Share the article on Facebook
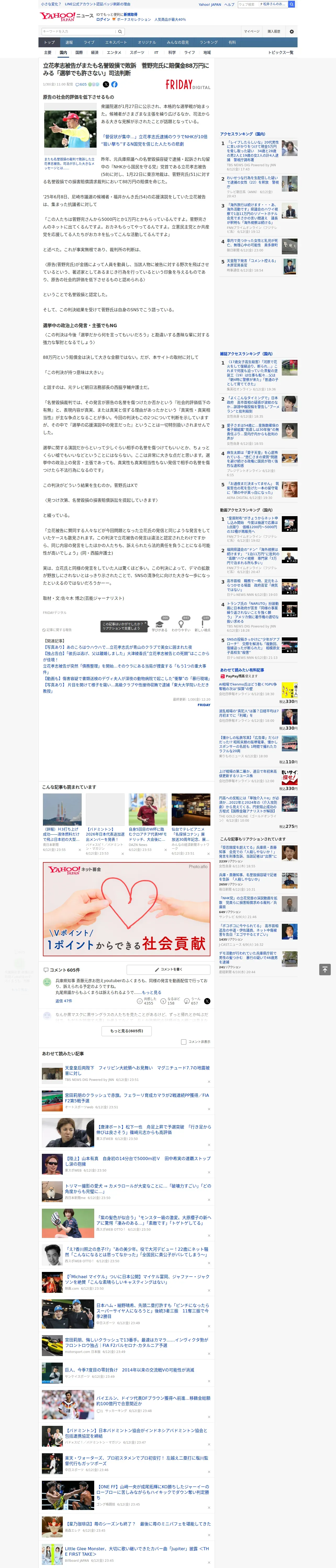This screenshot has width=336, height=1568. [x=114, y=85]
